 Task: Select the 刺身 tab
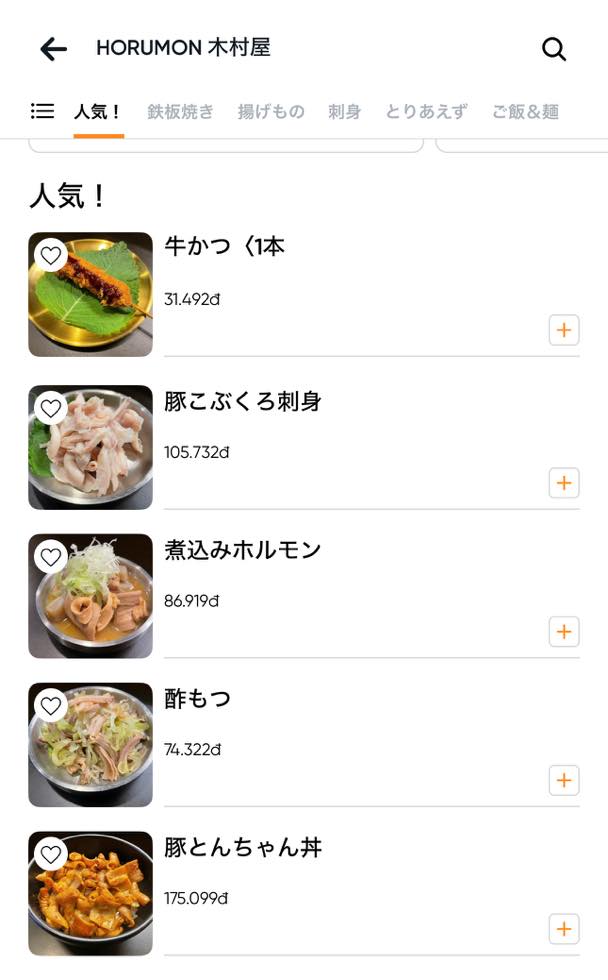[345, 112]
